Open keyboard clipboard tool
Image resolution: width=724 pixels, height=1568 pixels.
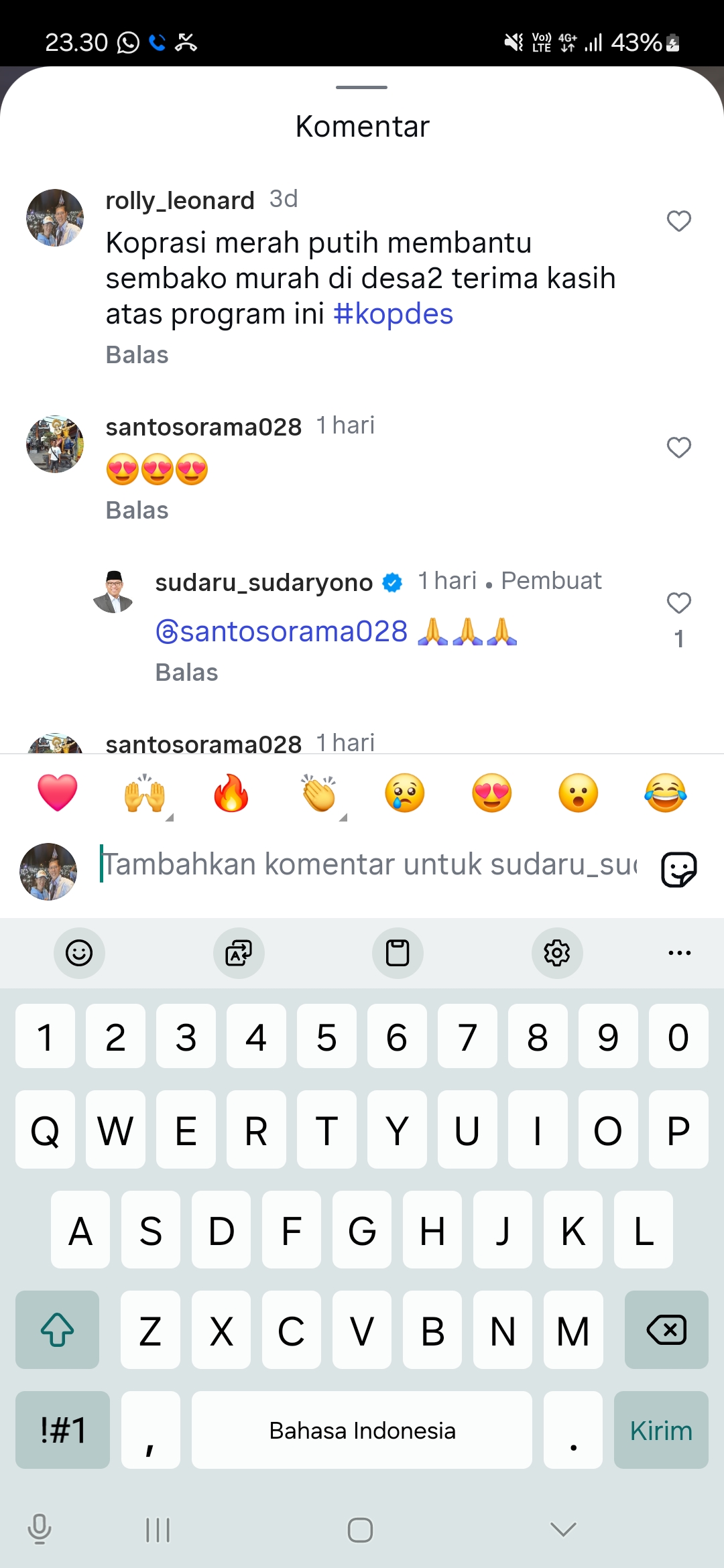point(398,953)
